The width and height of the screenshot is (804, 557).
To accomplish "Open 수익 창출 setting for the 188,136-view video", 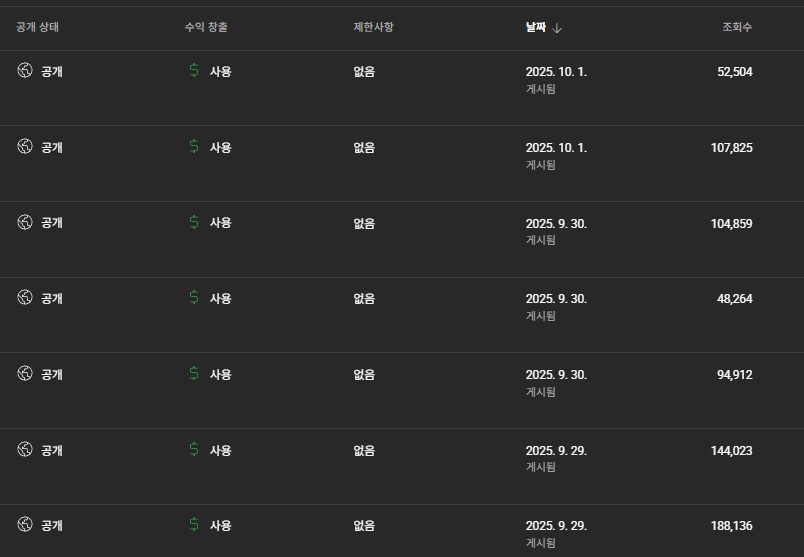I will 210,525.
